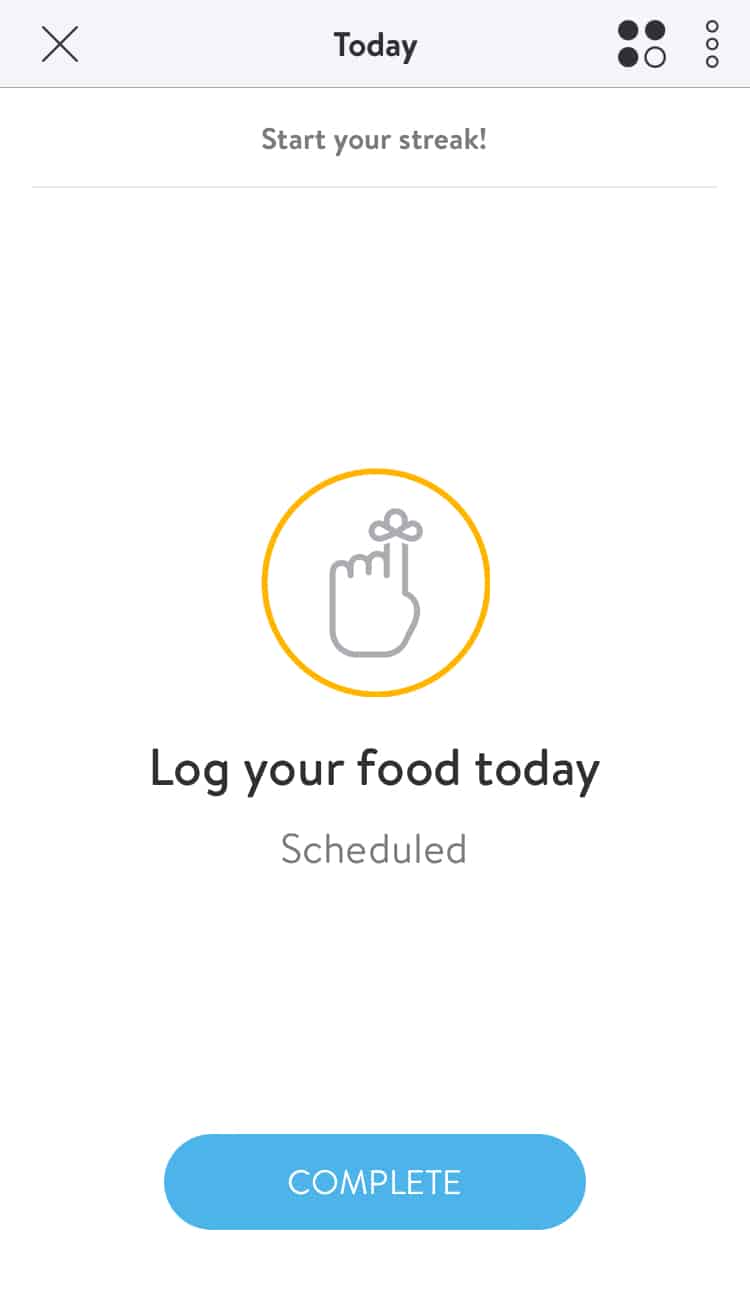Open the four-dot grid view icon
Viewport: 750px width, 1294px height.
[x=642, y=45]
